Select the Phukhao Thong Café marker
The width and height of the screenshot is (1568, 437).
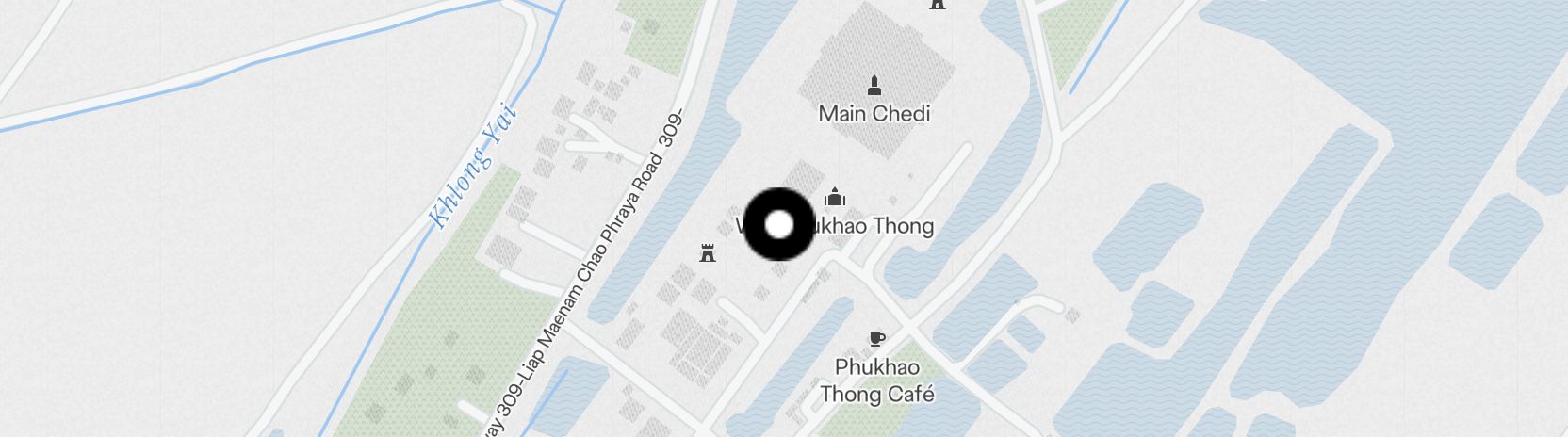pos(876,339)
